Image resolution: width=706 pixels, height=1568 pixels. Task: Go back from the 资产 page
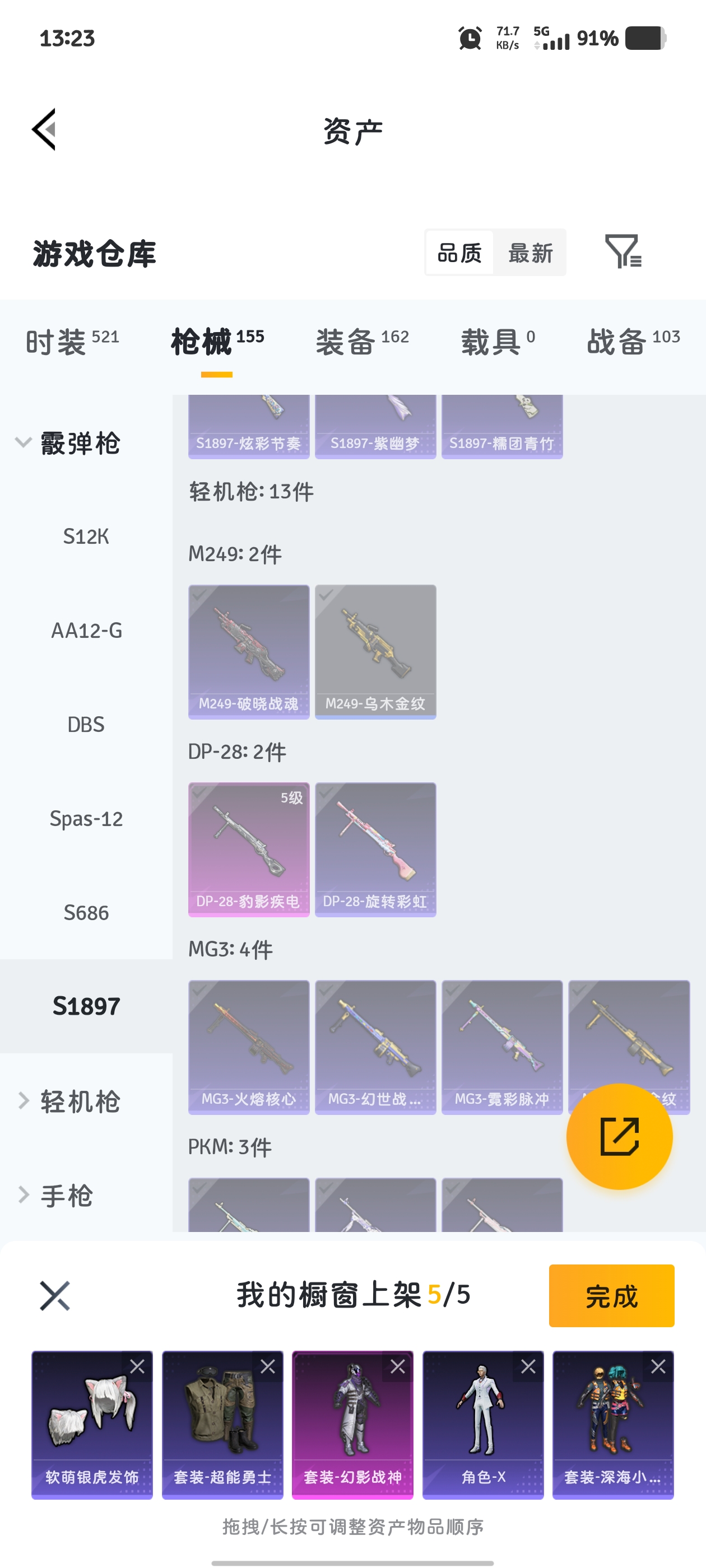pos(44,130)
